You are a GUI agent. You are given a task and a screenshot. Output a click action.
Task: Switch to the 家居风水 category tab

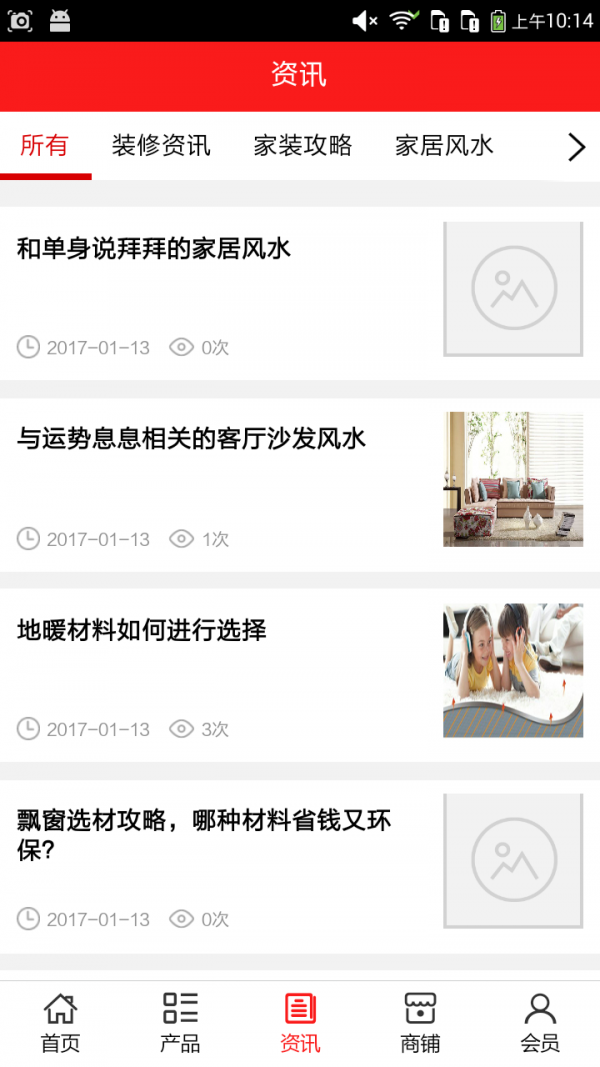444,146
